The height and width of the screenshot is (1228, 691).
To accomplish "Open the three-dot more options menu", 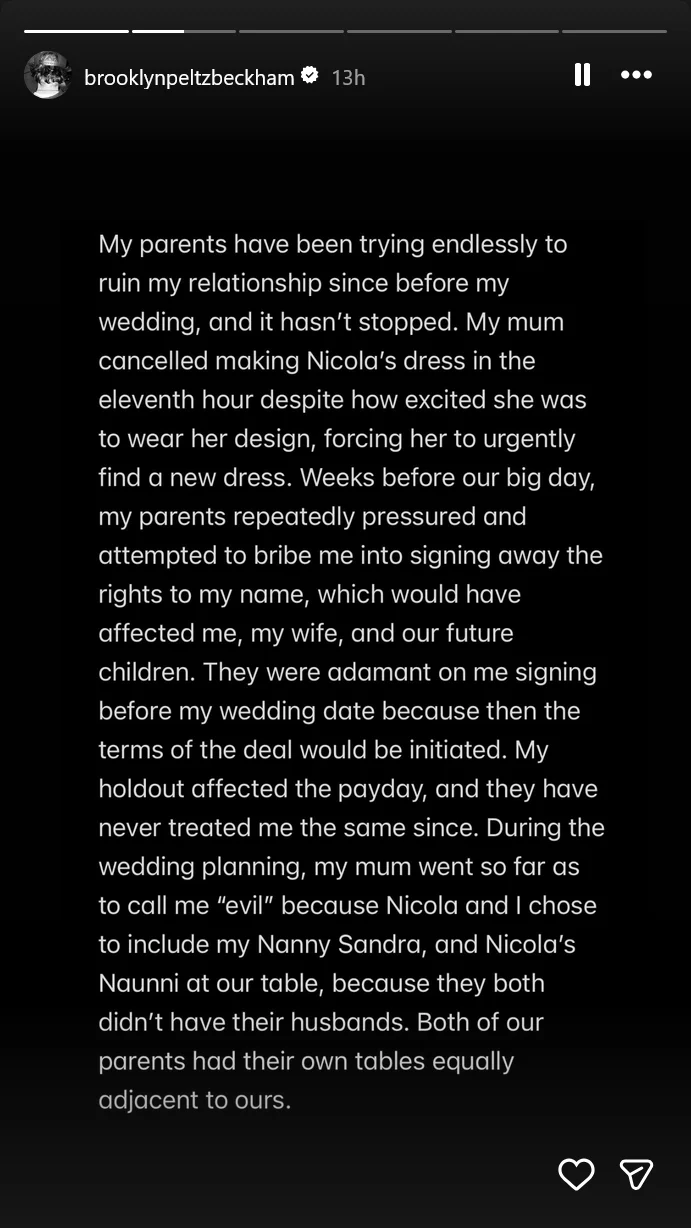I will click(636, 75).
